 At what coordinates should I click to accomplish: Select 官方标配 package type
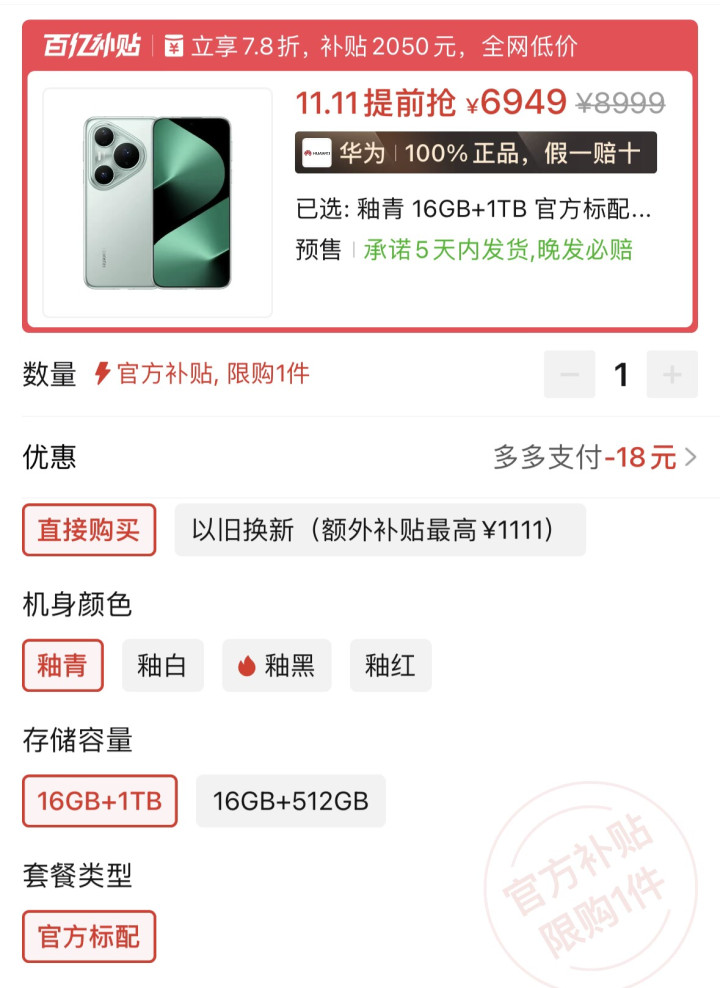click(89, 936)
